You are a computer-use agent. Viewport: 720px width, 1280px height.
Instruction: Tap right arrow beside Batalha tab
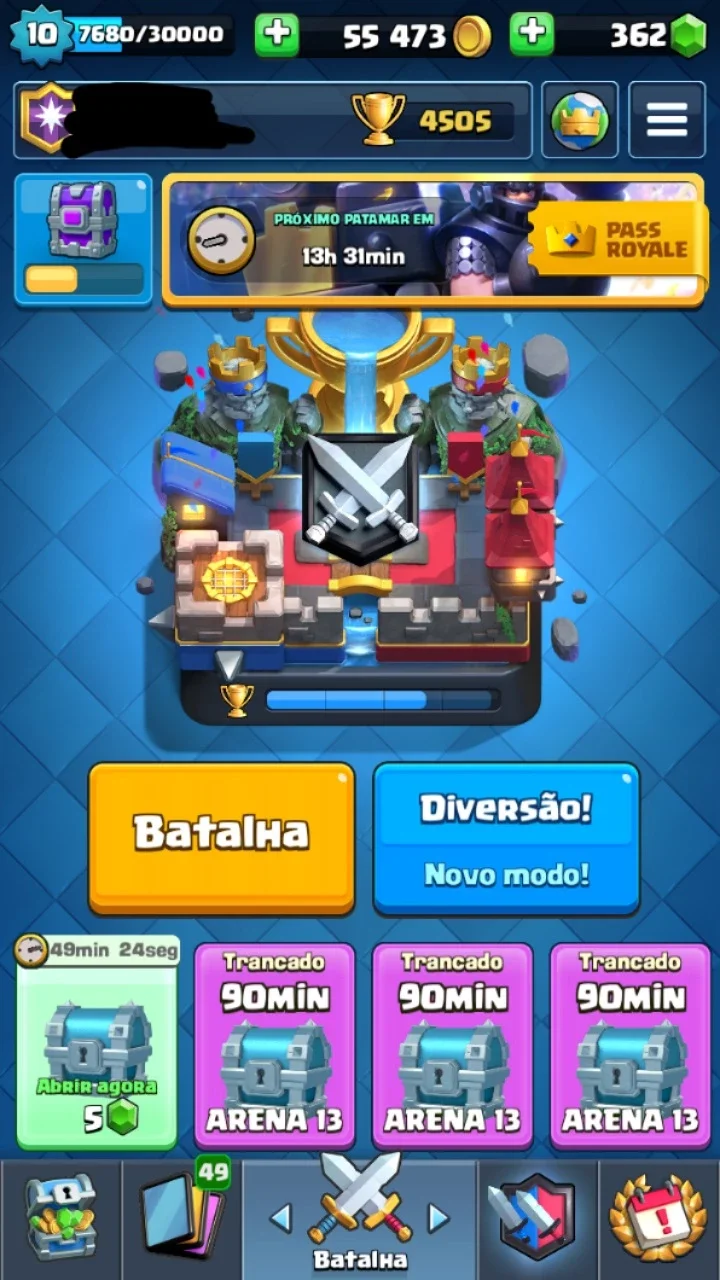click(438, 1217)
